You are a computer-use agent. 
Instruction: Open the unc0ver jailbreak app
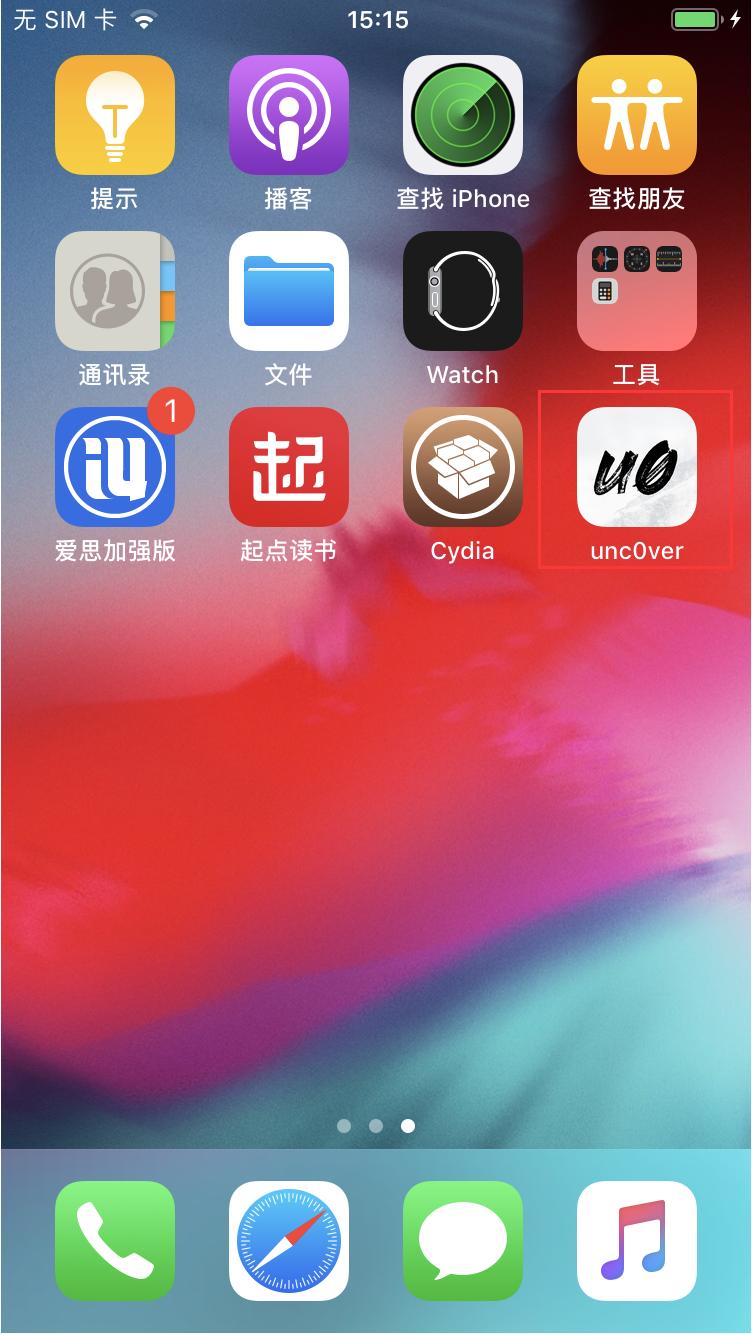(636, 467)
